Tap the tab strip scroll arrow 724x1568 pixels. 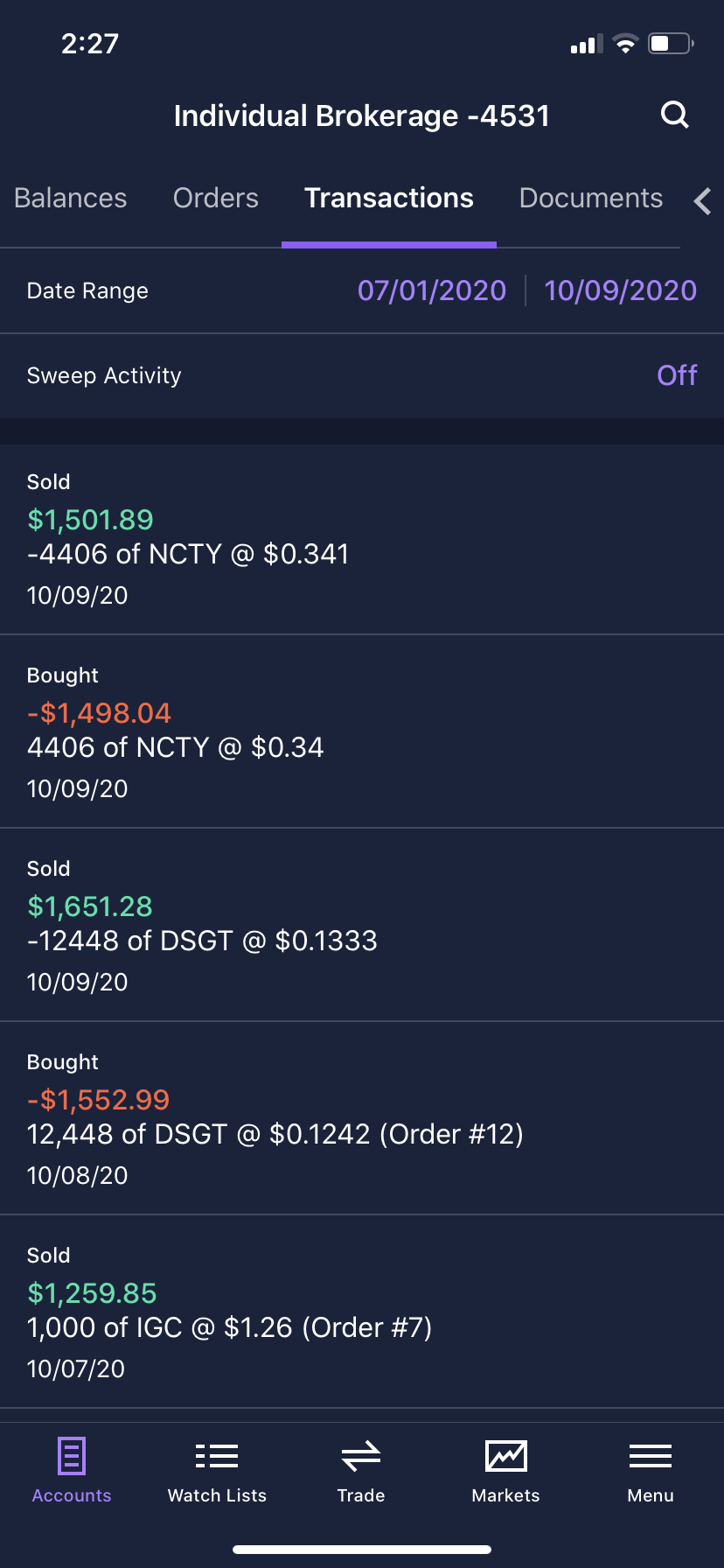(x=702, y=201)
